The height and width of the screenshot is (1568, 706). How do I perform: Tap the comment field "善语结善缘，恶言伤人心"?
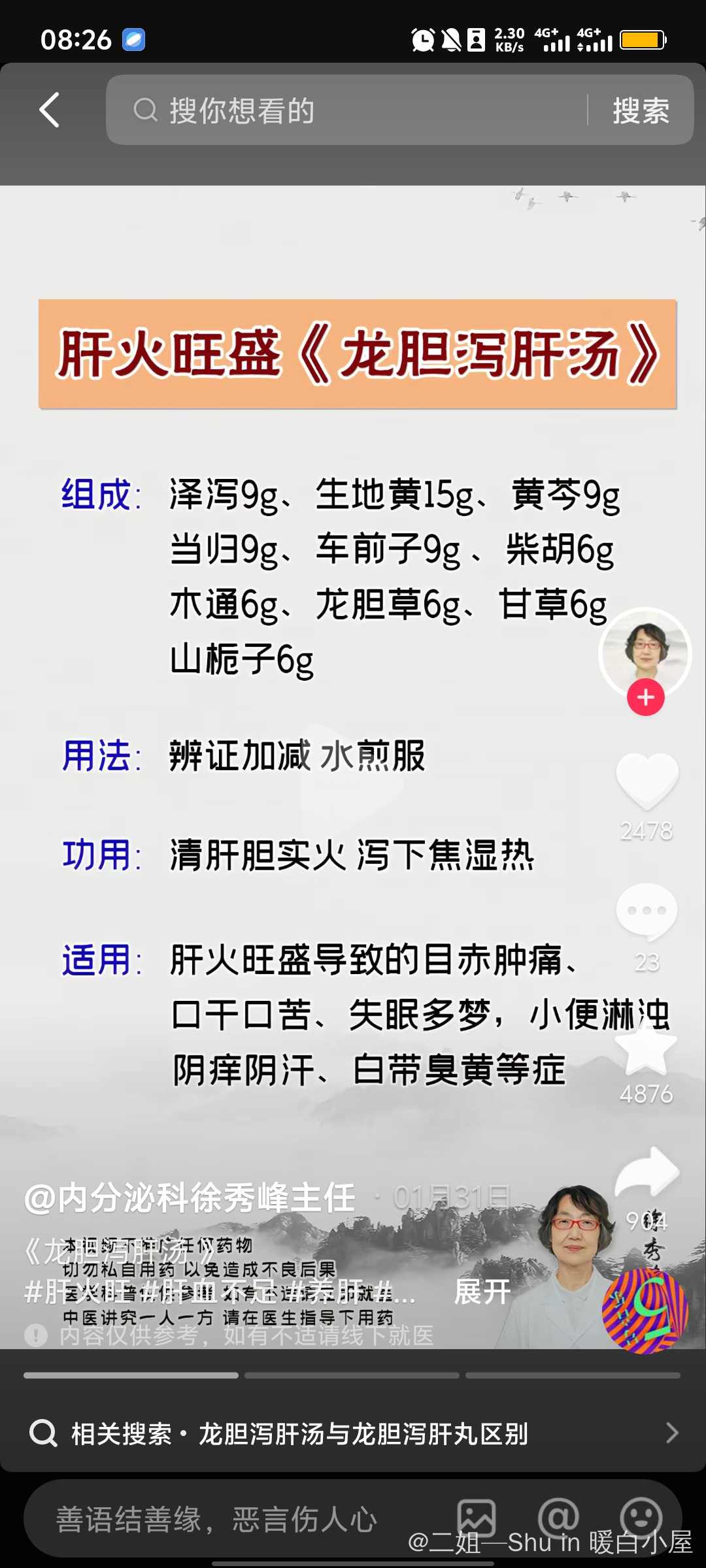click(x=216, y=1519)
